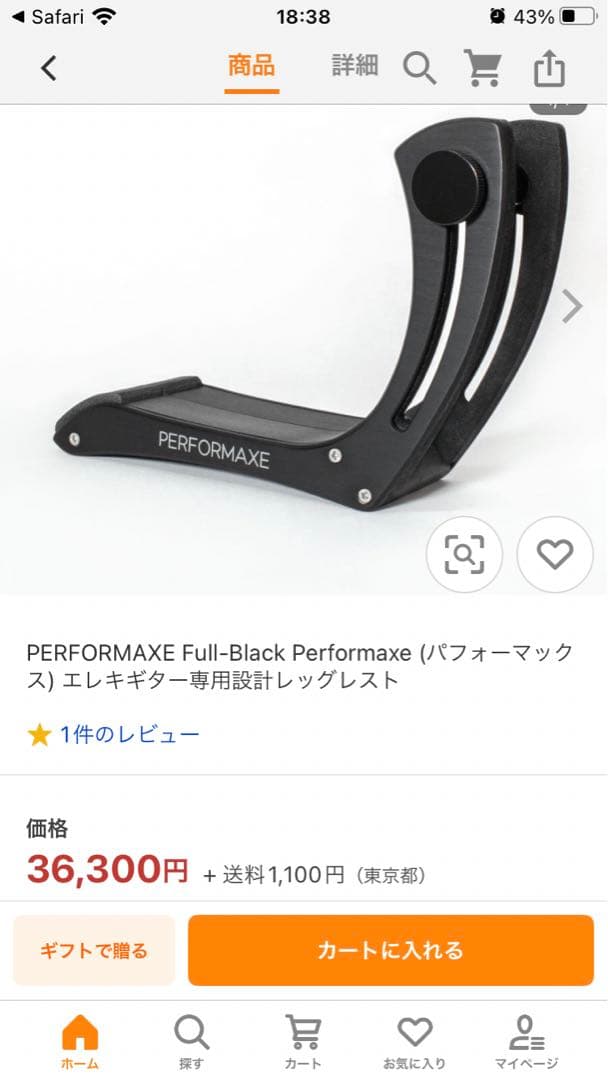Go to the ホーム tab
This screenshot has width=608, height=1080.
pyautogui.click(x=80, y=1041)
